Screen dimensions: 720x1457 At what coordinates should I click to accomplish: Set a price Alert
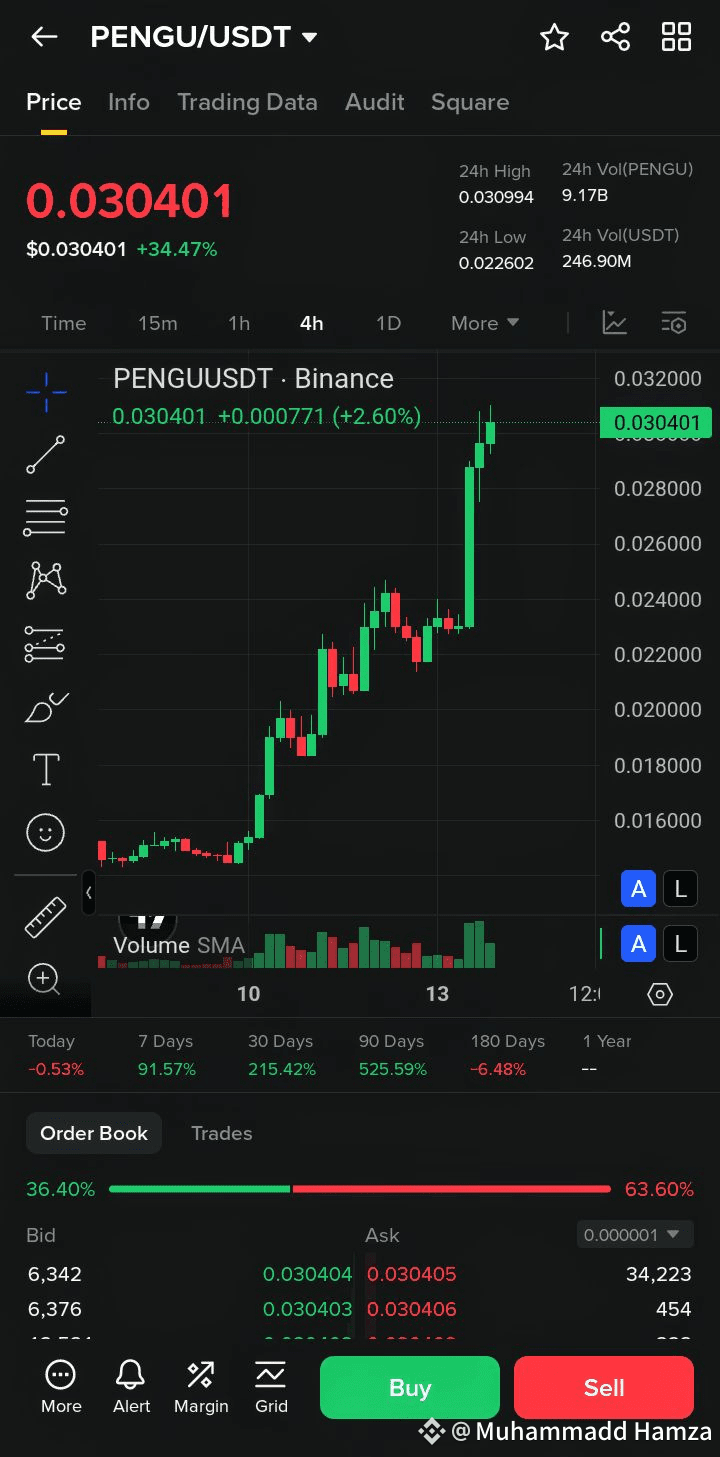click(x=131, y=1386)
